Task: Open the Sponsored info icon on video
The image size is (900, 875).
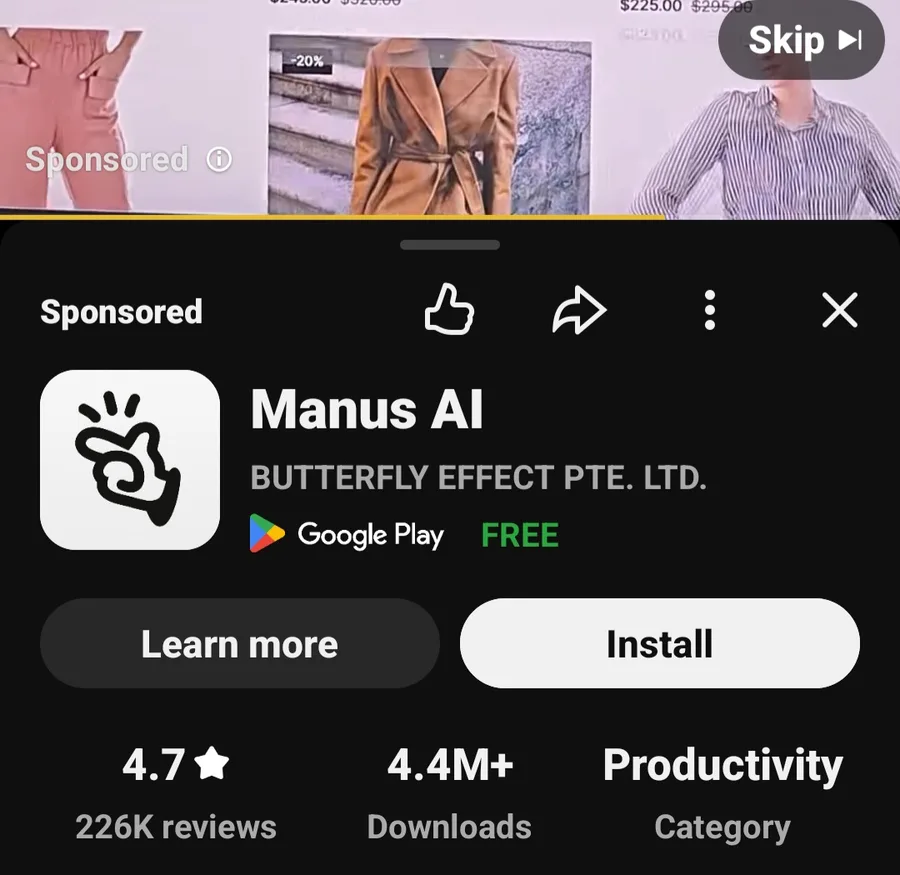Action: (x=219, y=160)
